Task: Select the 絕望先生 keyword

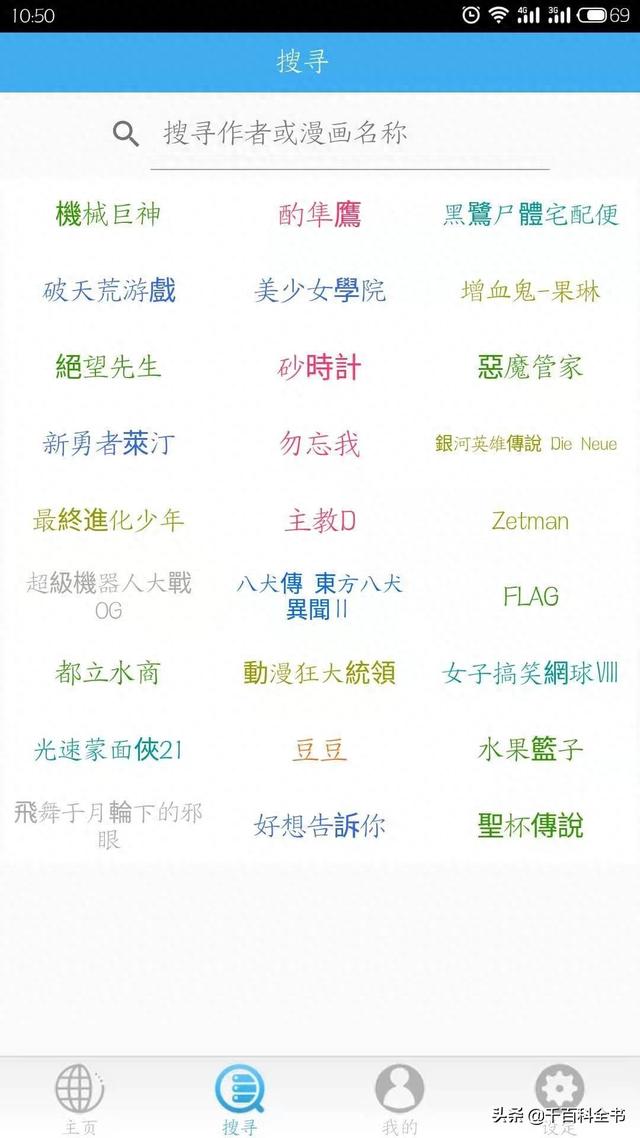Action: coord(108,367)
